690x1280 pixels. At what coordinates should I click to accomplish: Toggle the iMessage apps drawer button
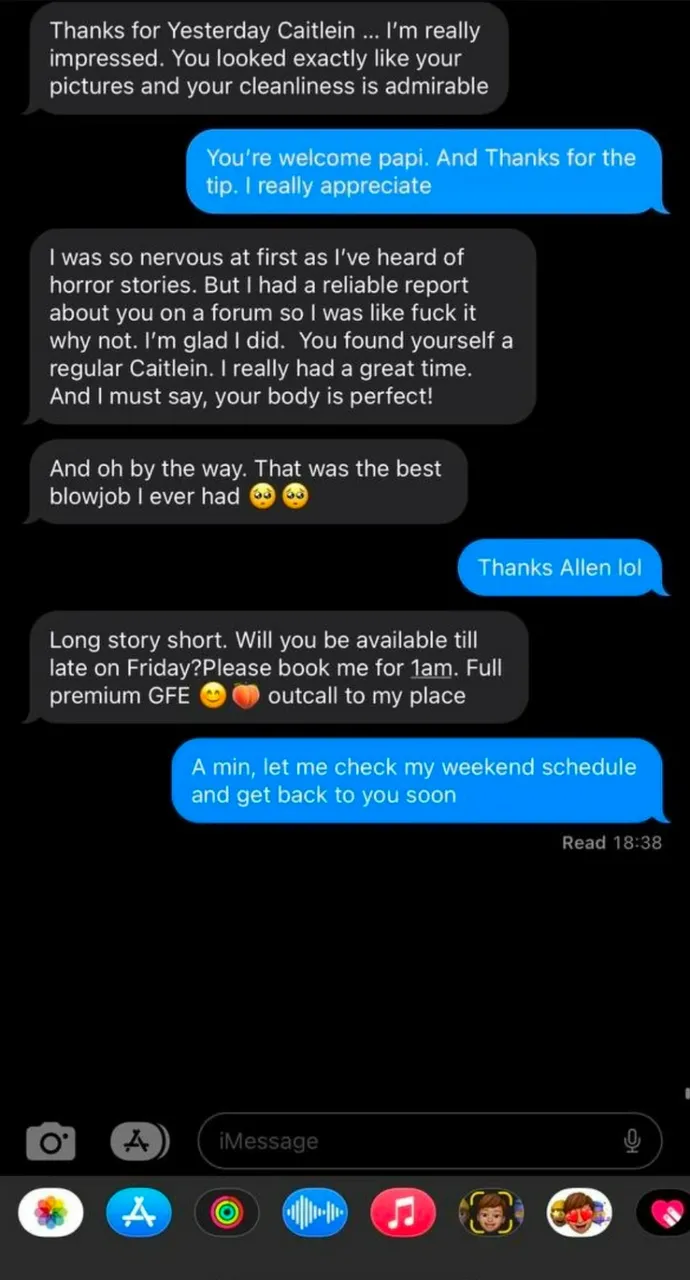pos(139,1140)
